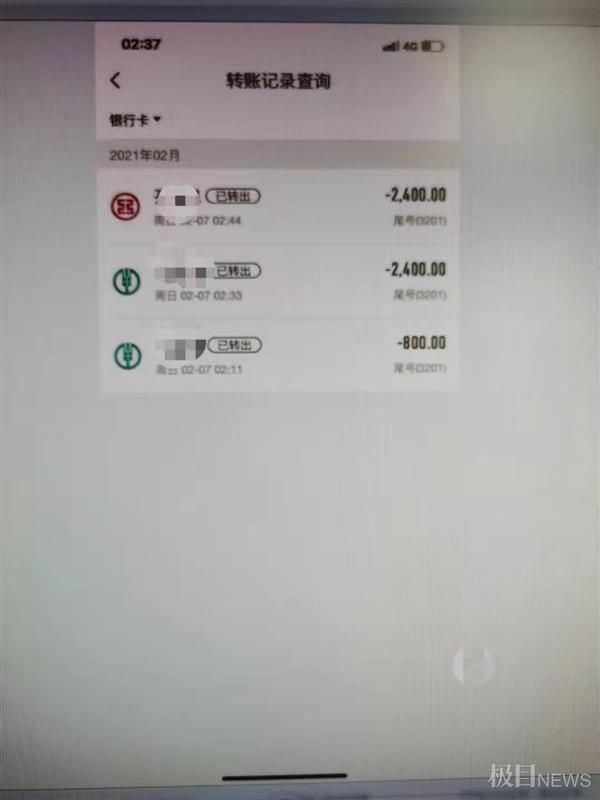Go back from transfer record query
Viewport: 600px width, 800px height.
[116, 81]
